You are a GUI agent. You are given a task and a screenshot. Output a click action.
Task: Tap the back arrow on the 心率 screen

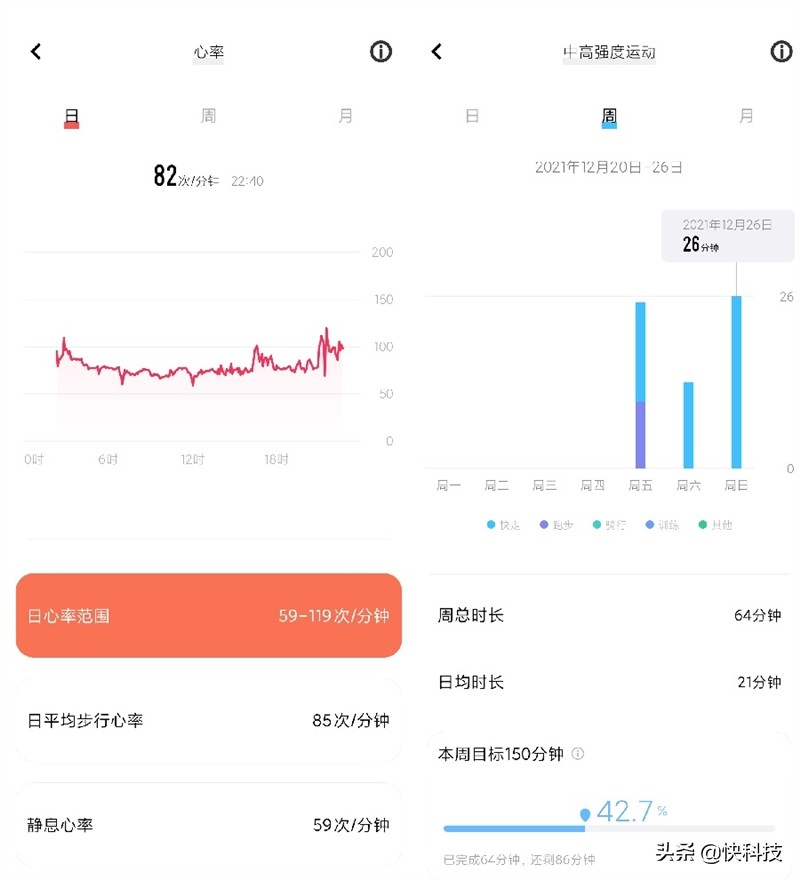pyautogui.click(x=36, y=52)
